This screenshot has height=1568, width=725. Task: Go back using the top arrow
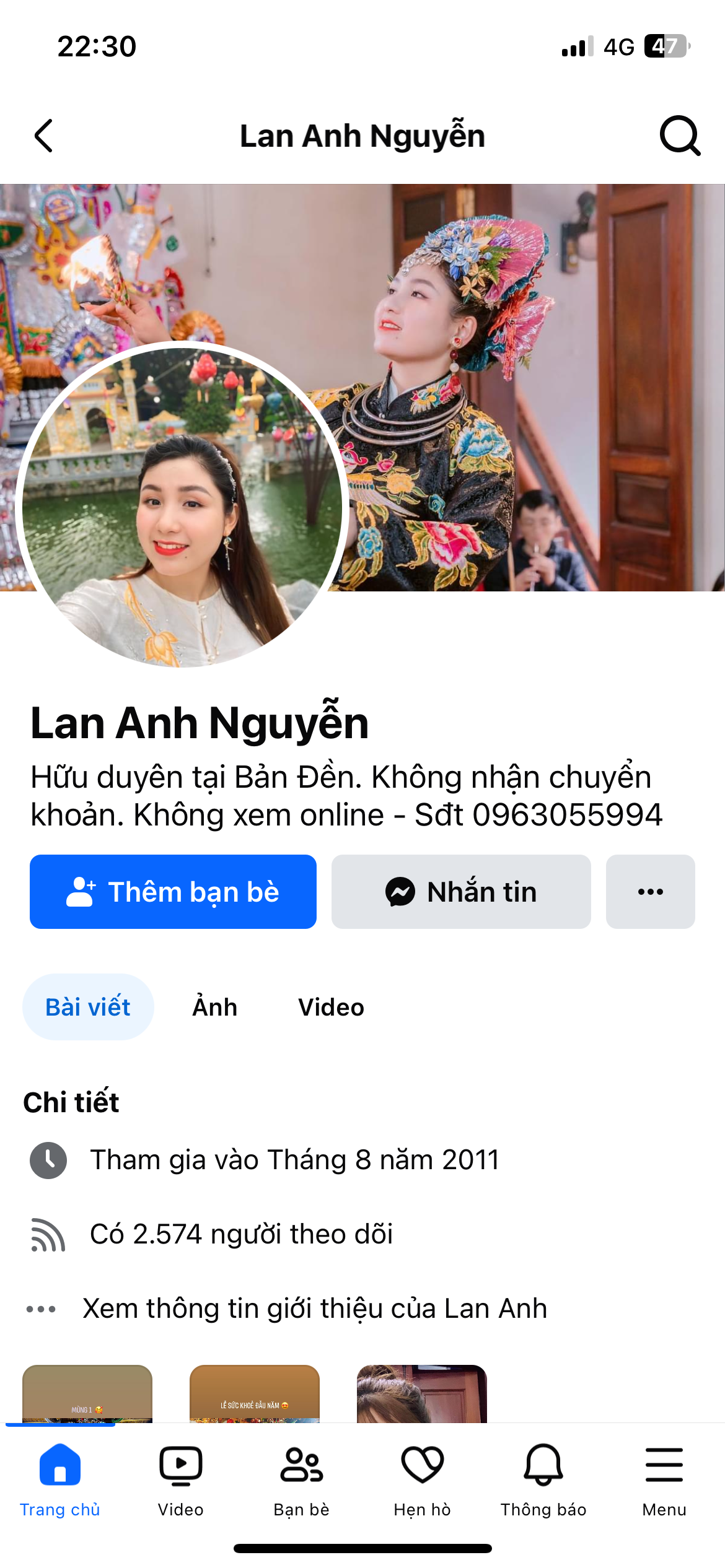43,136
